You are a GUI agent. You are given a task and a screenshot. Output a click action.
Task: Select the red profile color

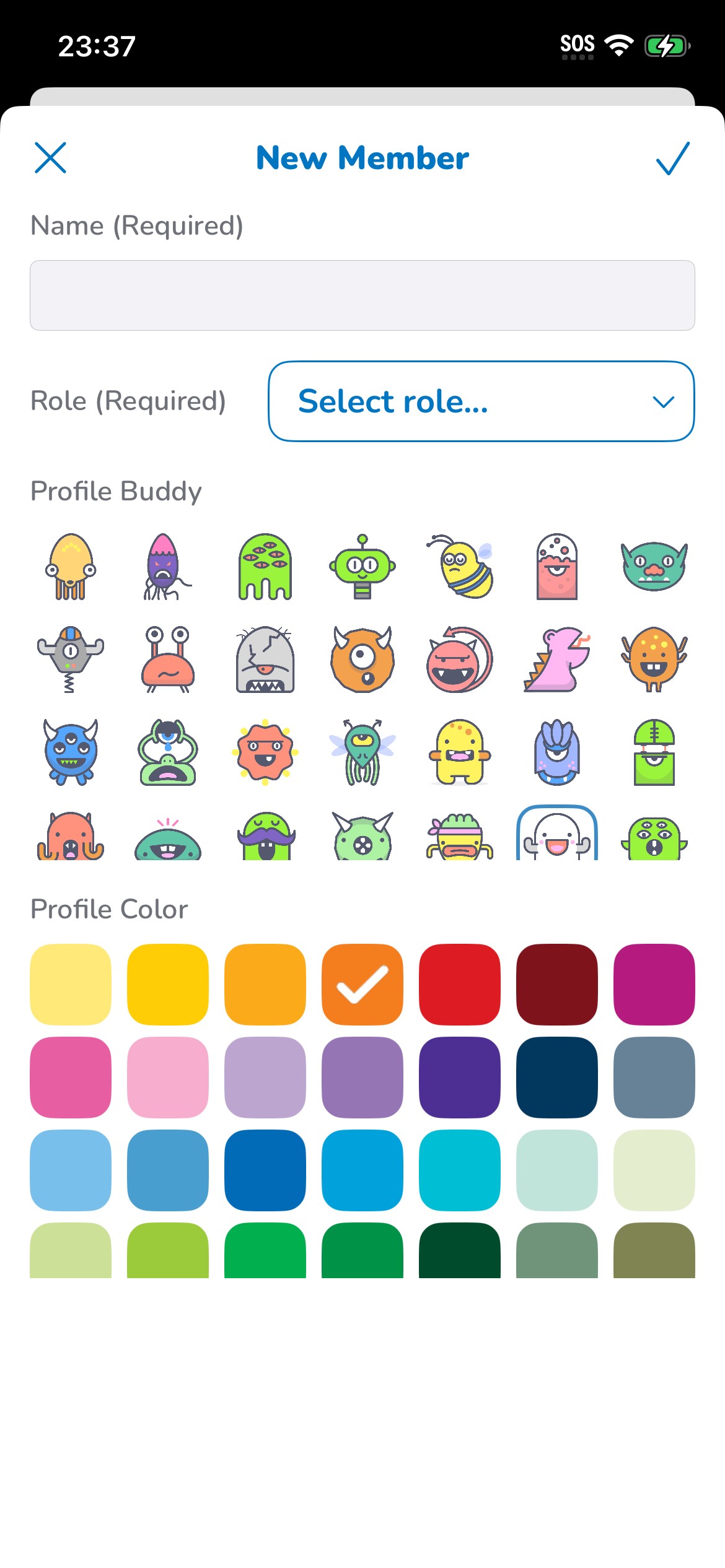(x=460, y=985)
